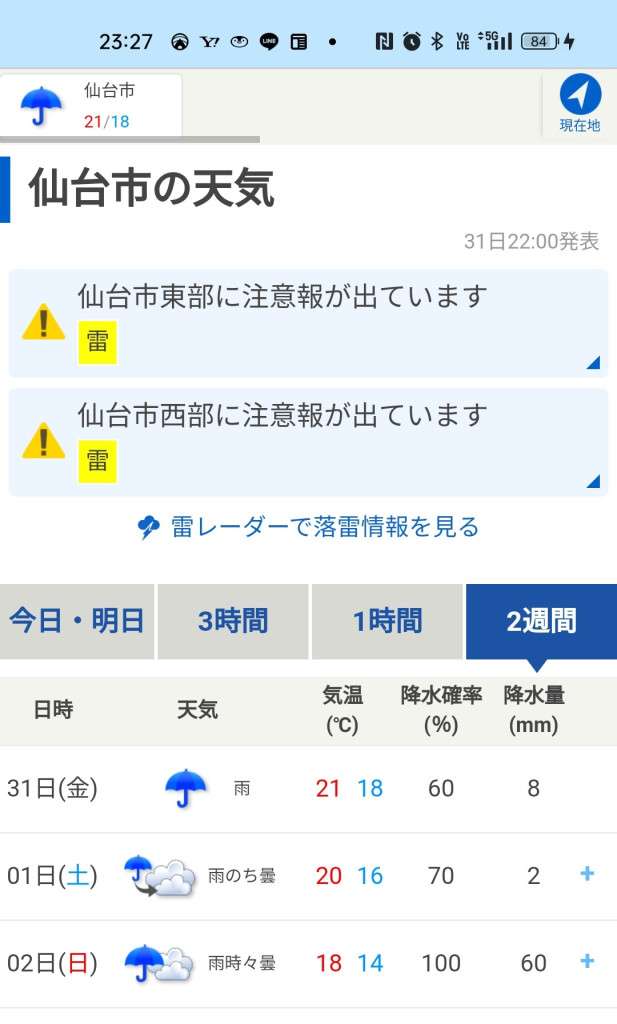This screenshot has width=617, height=1024.
Task: Expand the 仙台市東部 thunder advisory
Action: pyautogui.click(x=308, y=323)
